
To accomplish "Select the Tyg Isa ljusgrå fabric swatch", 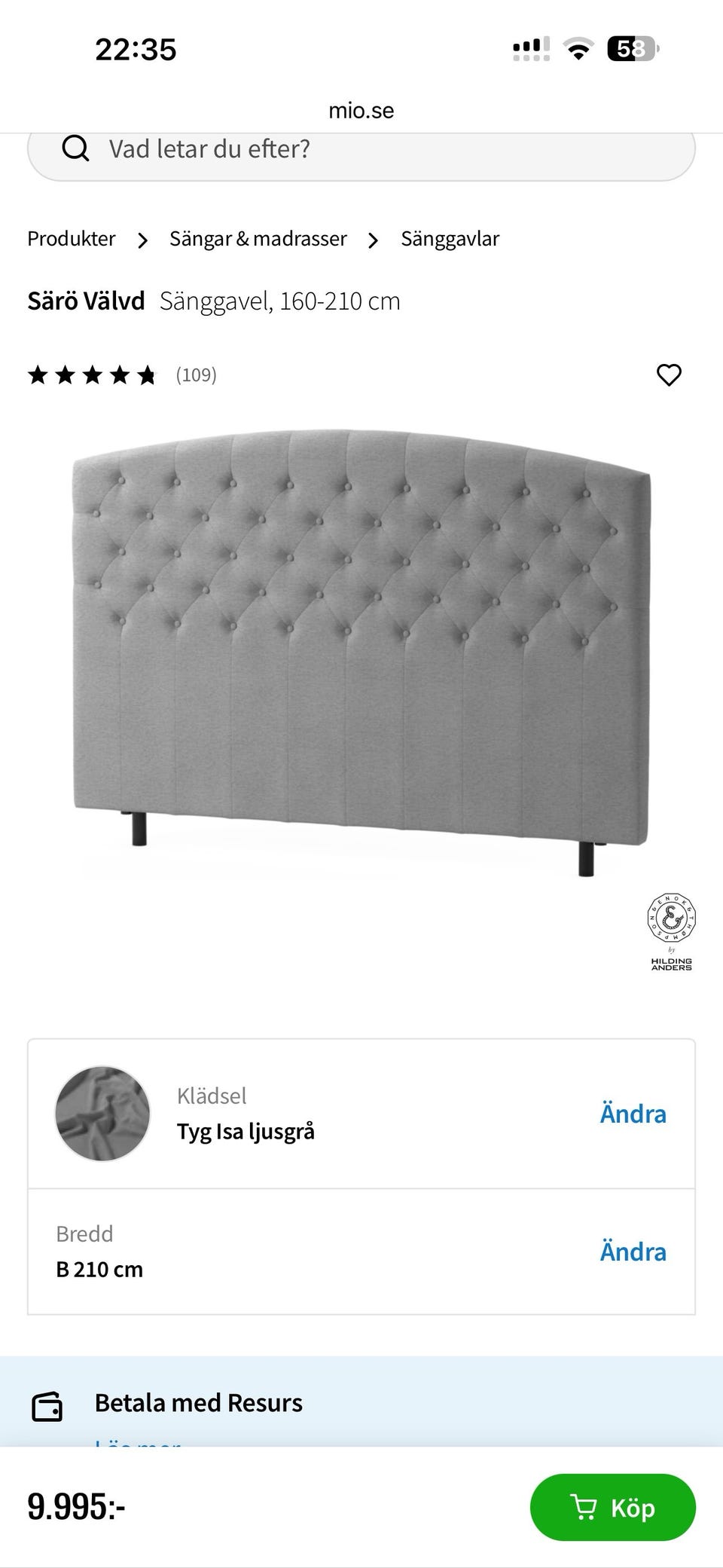I will tap(102, 1113).
